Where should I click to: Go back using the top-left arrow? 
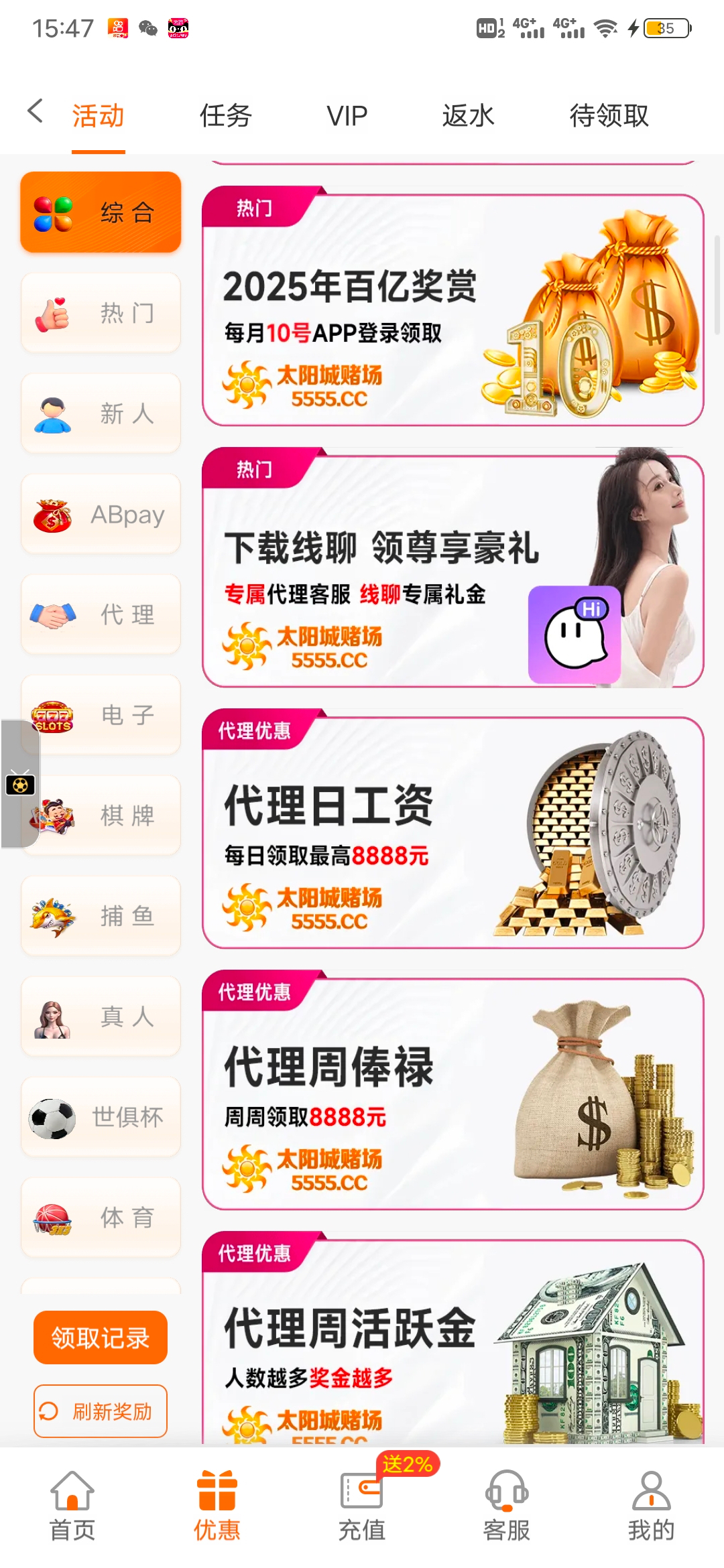point(36,111)
